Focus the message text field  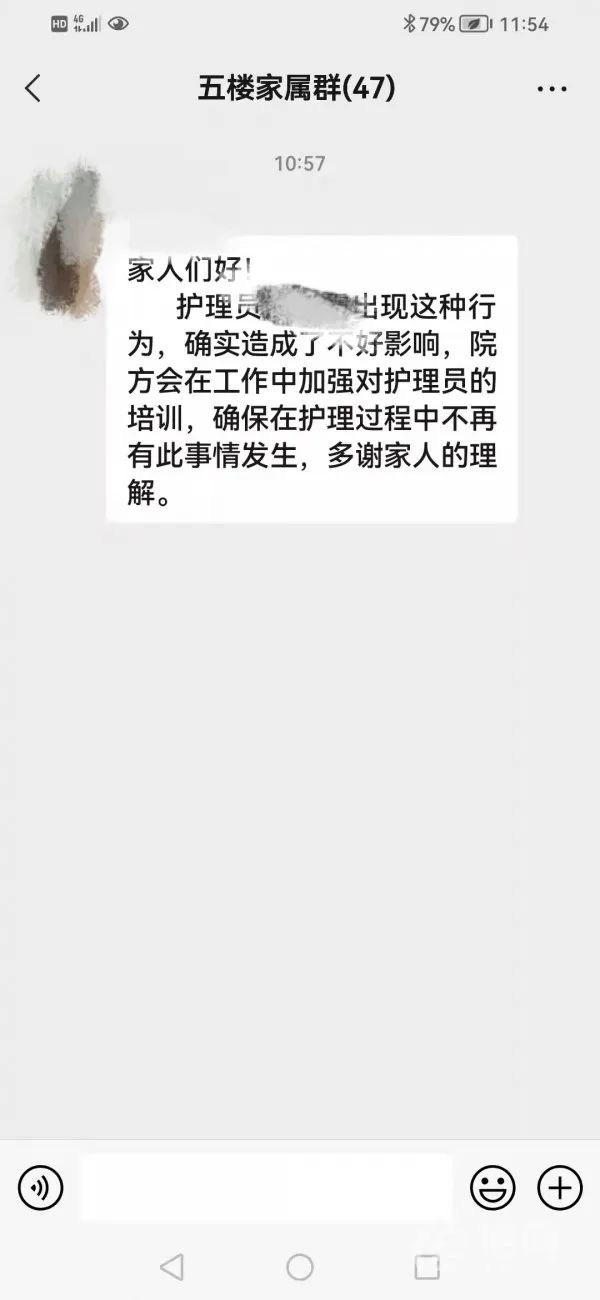[x=266, y=1188]
